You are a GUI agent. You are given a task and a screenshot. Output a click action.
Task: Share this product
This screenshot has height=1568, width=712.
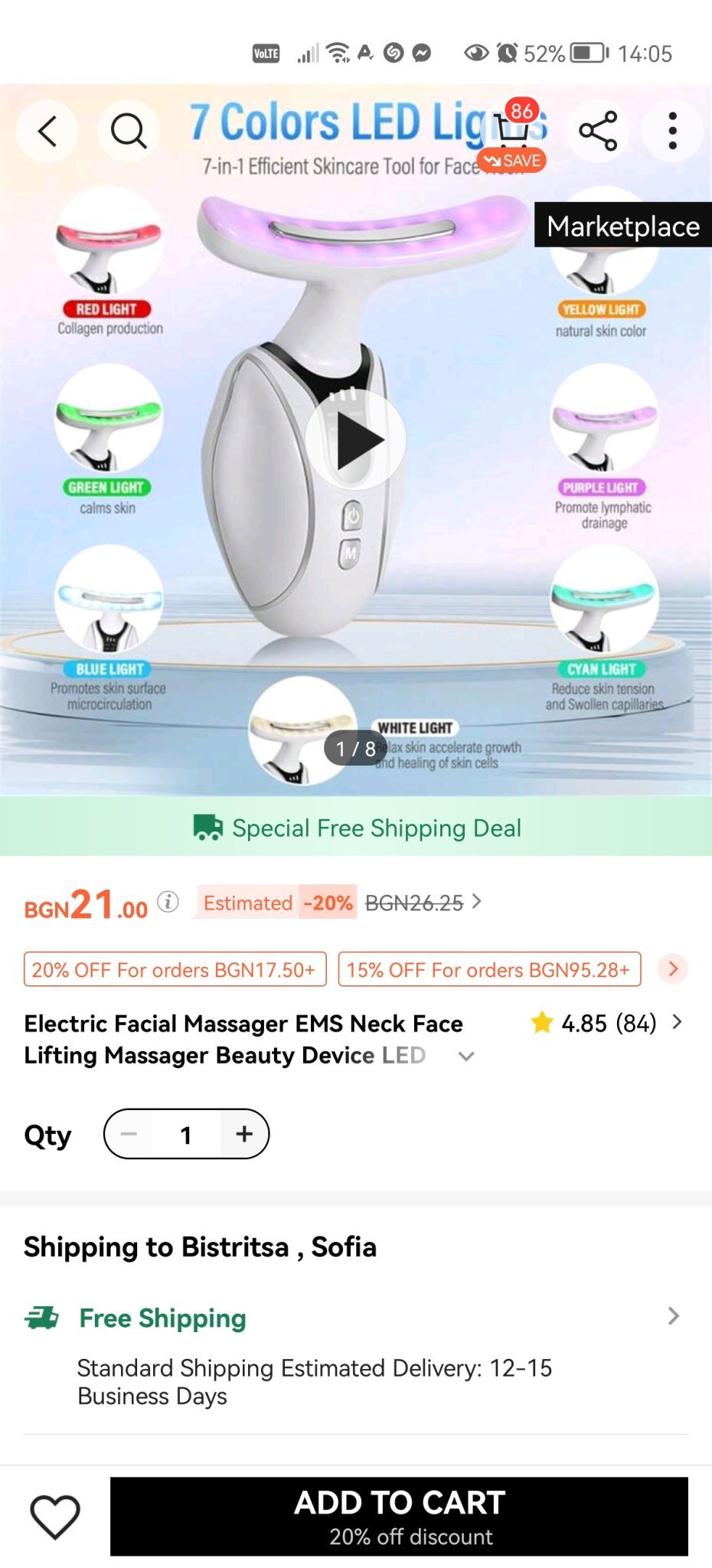pos(598,131)
